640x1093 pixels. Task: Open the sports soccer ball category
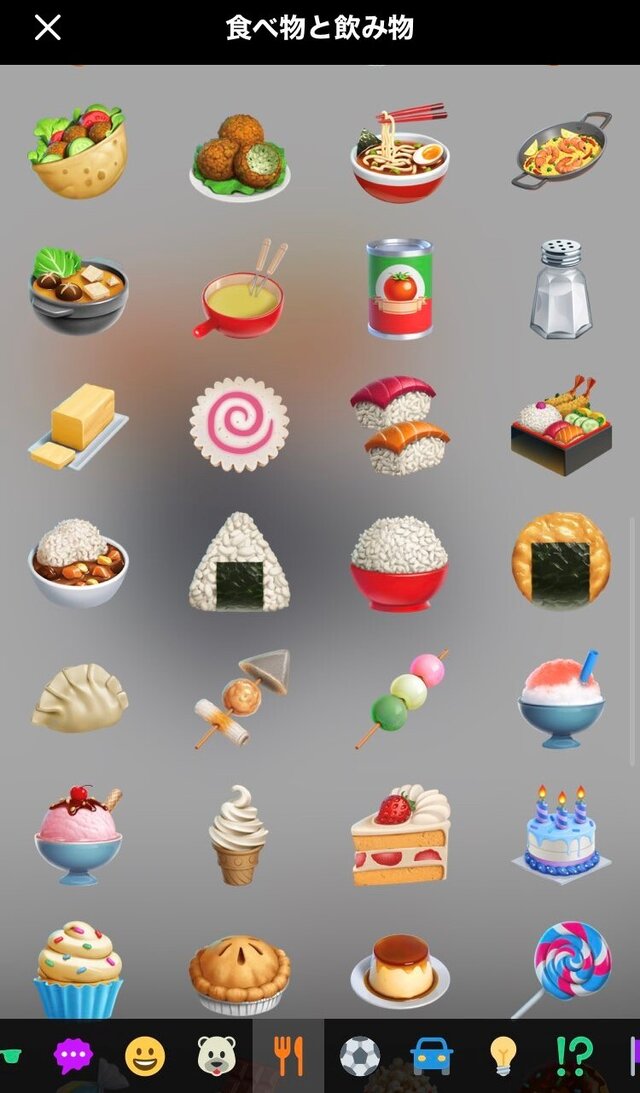click(360, 1056)
